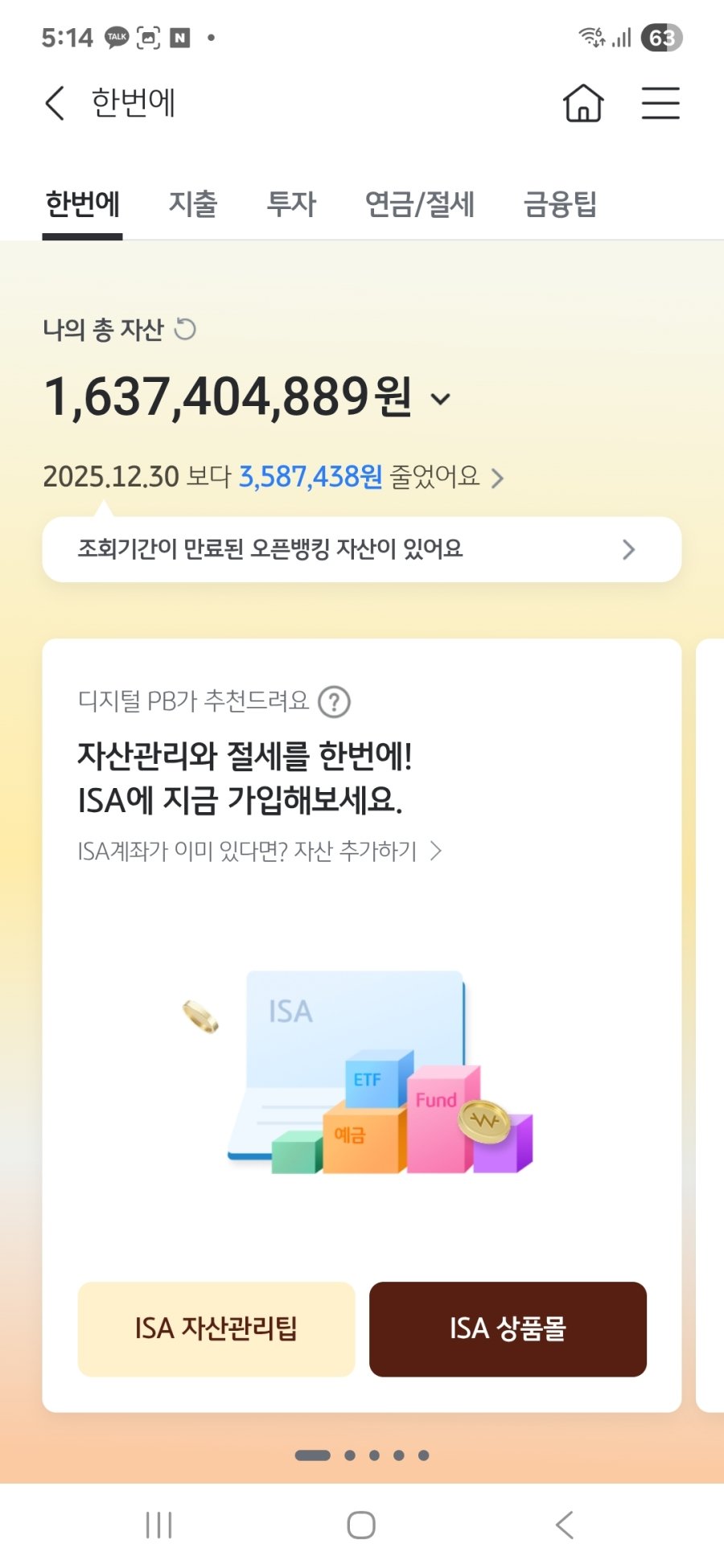This screenshot has width=724, height=1568.
Task: Open the digital PB help icon
Action: click(334, 702)
